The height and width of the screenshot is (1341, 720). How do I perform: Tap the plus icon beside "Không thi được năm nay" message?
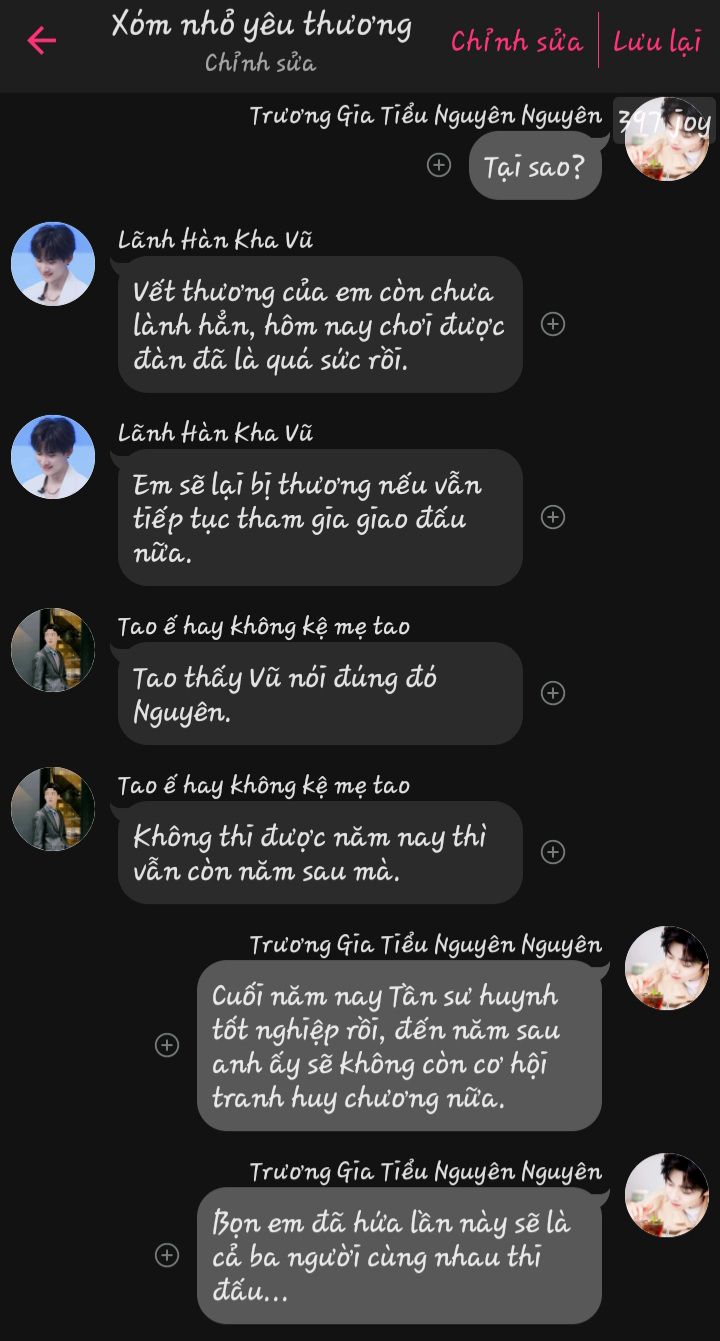pyautogui.click(x=553, y=852)
